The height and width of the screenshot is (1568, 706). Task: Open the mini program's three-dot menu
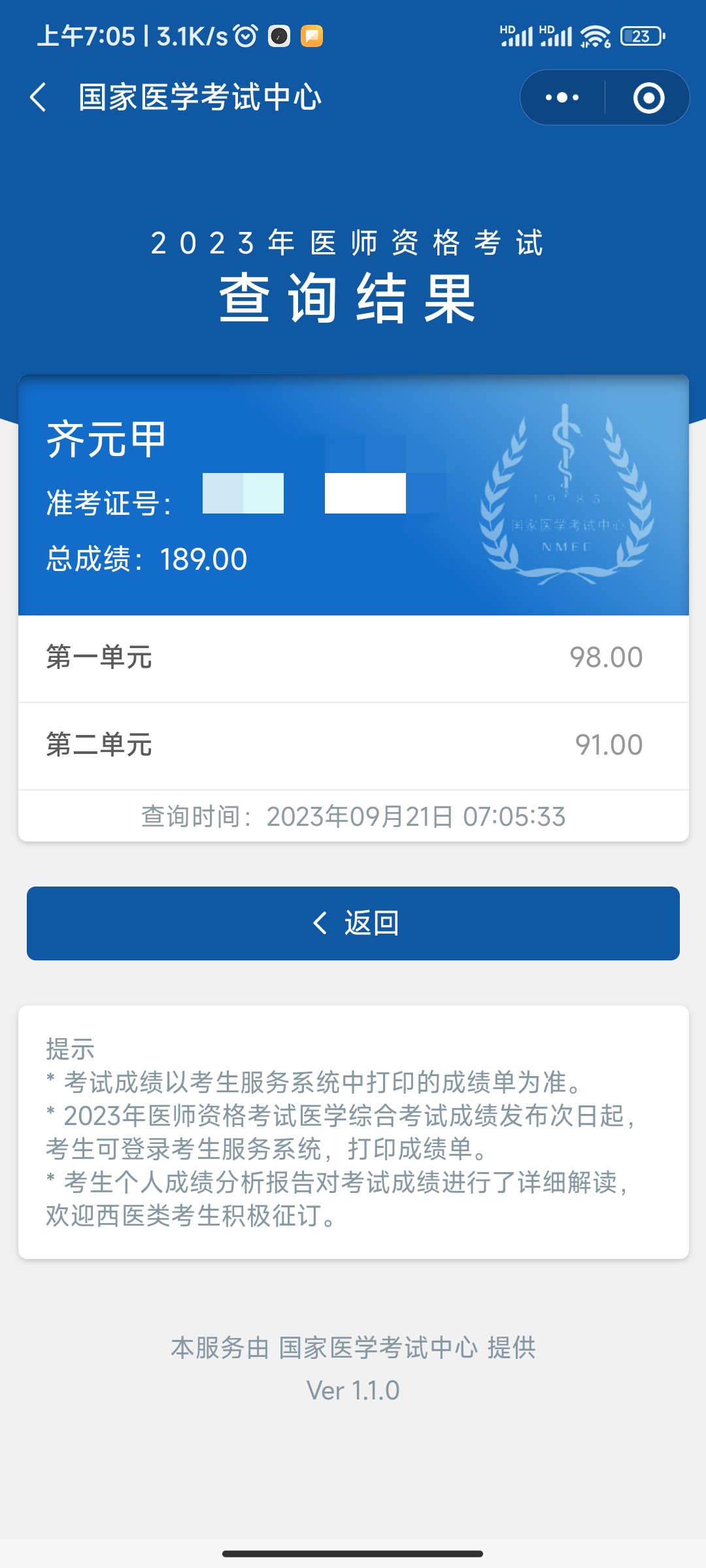pyautogui.click(x=562, y=98)
